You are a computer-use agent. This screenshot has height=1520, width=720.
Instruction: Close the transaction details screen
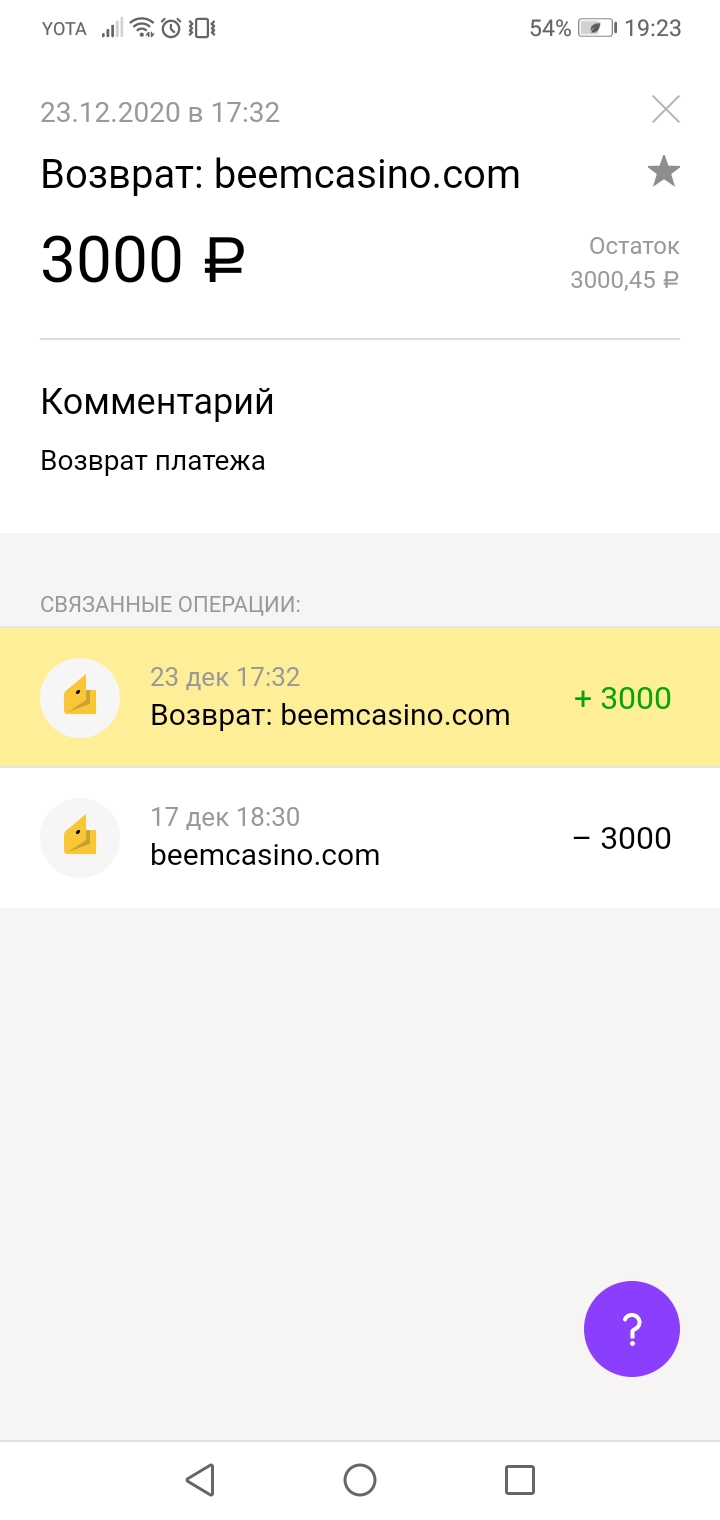click(x=665, y=109)
